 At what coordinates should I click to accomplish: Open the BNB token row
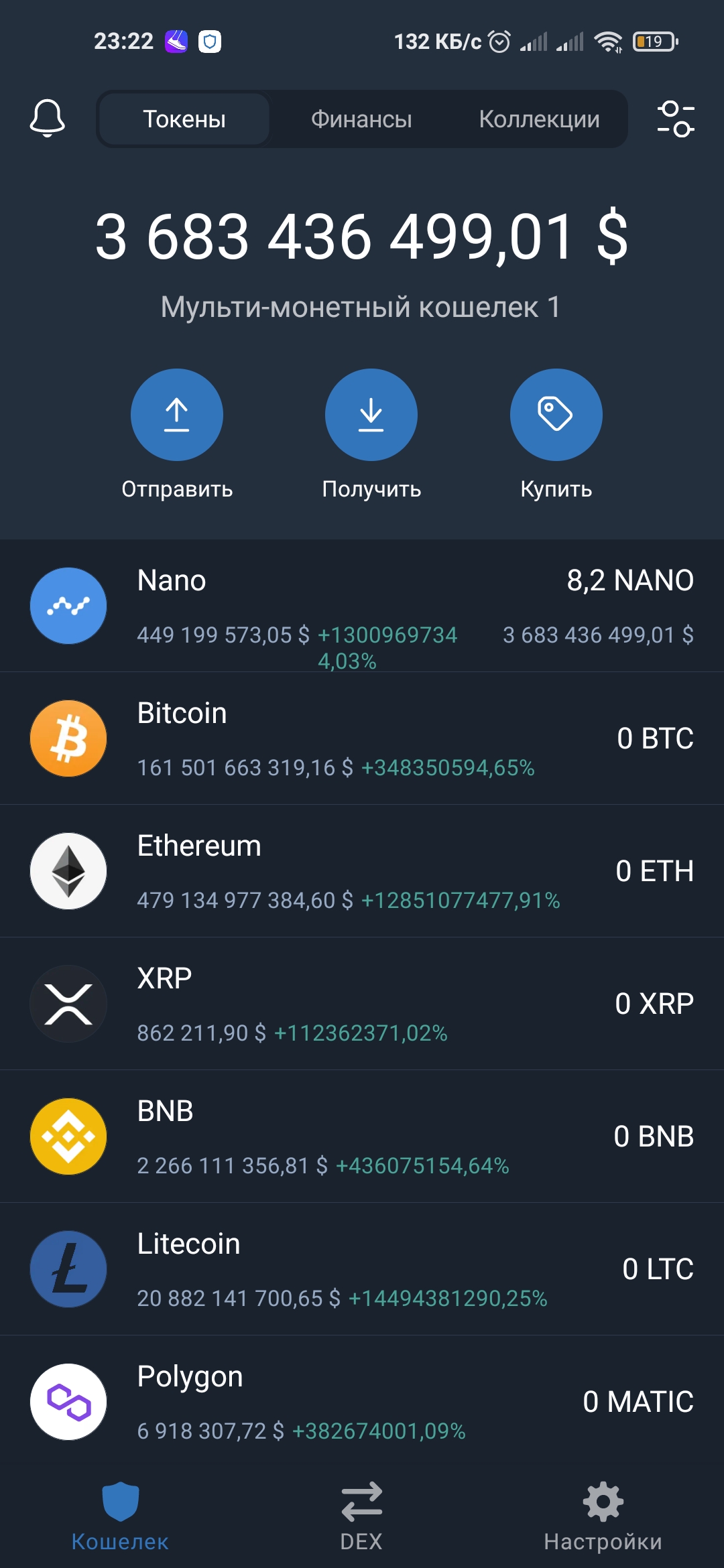coord(362,1136)
